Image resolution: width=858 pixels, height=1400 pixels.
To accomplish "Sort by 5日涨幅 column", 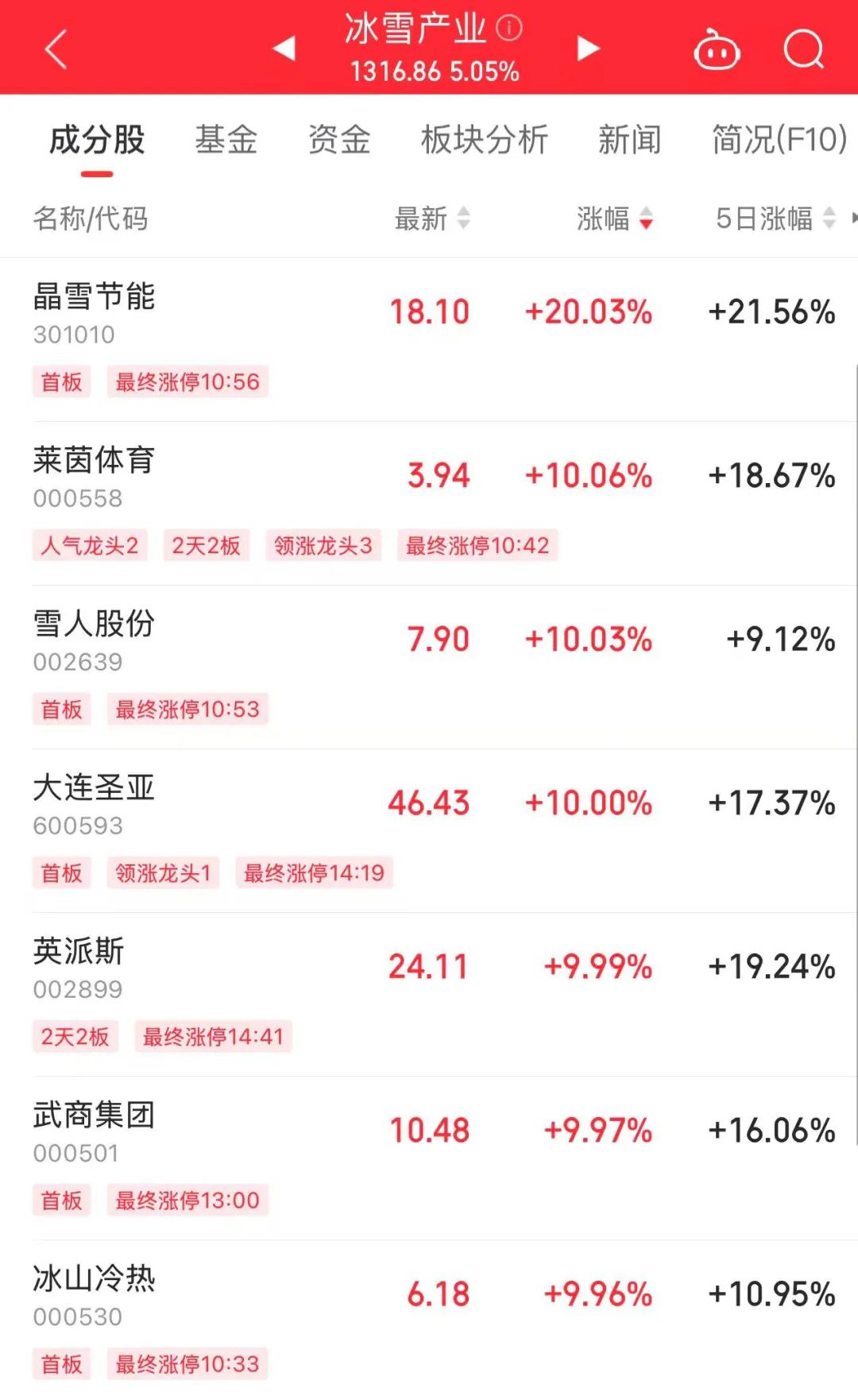I will coord(775,219).
